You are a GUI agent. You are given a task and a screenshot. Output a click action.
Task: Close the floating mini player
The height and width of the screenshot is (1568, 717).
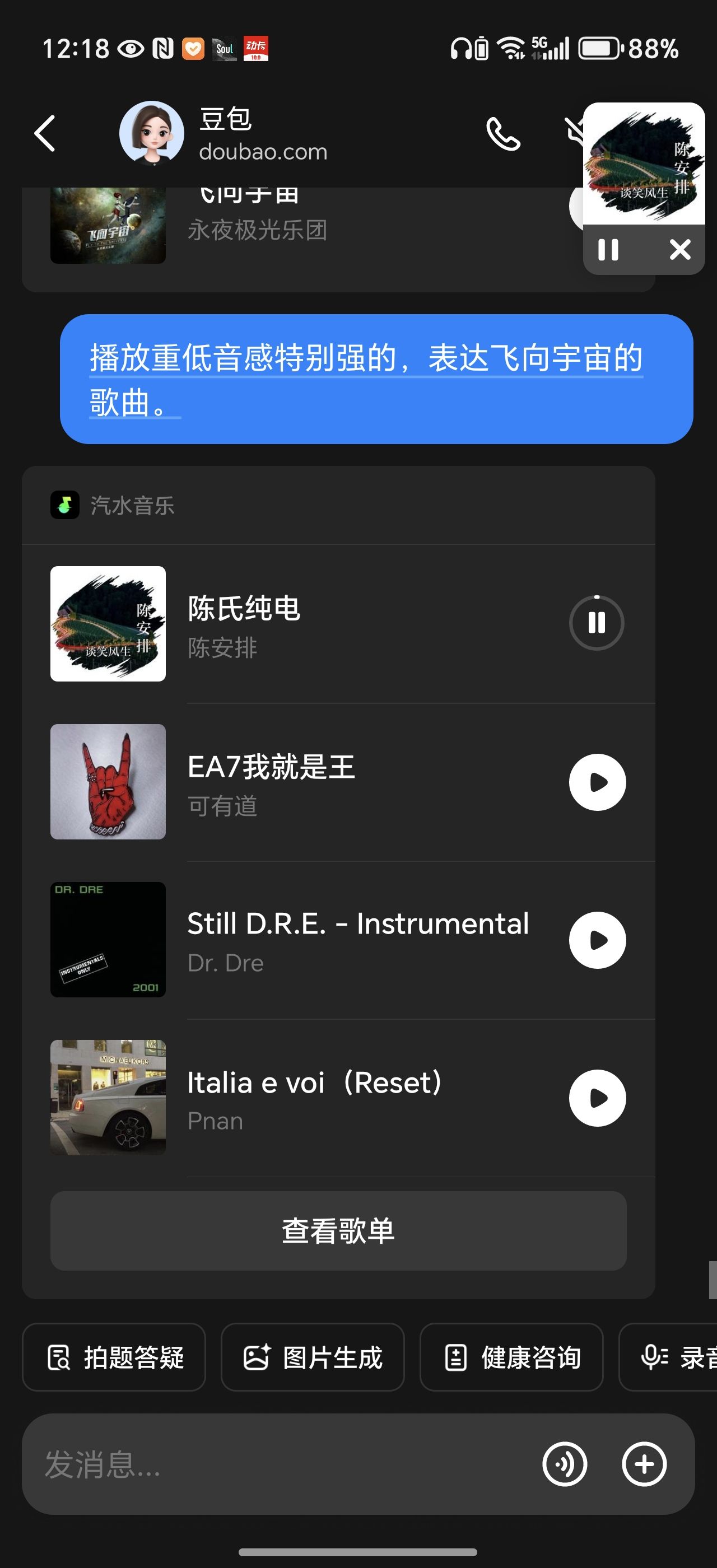(x=680, y=250)
